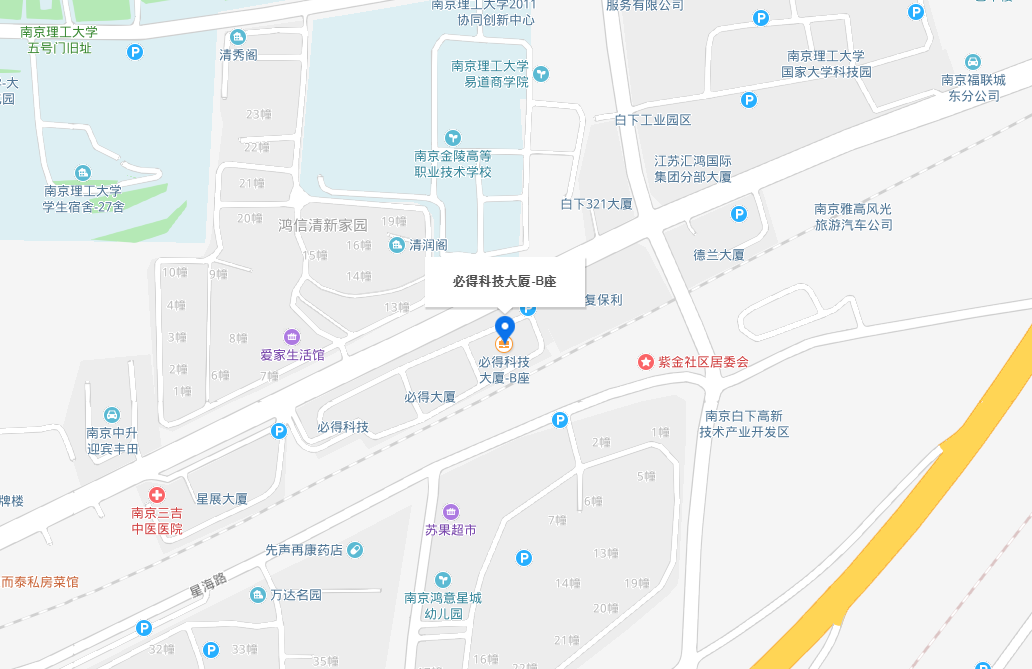Tap the 万达名园 residence marker
This screenshot has height=669, width=1032.
pyautogui.click(x=258, y=594)
